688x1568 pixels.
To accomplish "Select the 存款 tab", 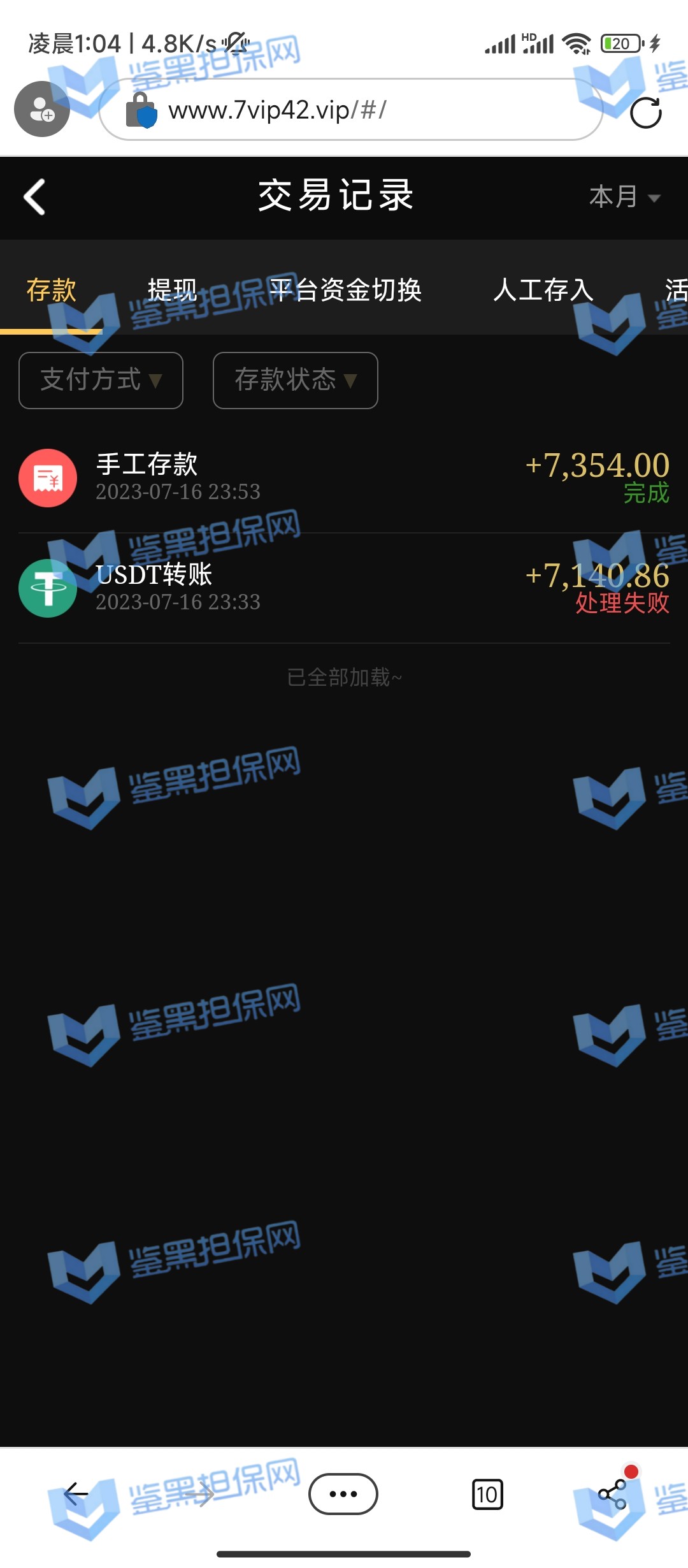I will point(51,291).
